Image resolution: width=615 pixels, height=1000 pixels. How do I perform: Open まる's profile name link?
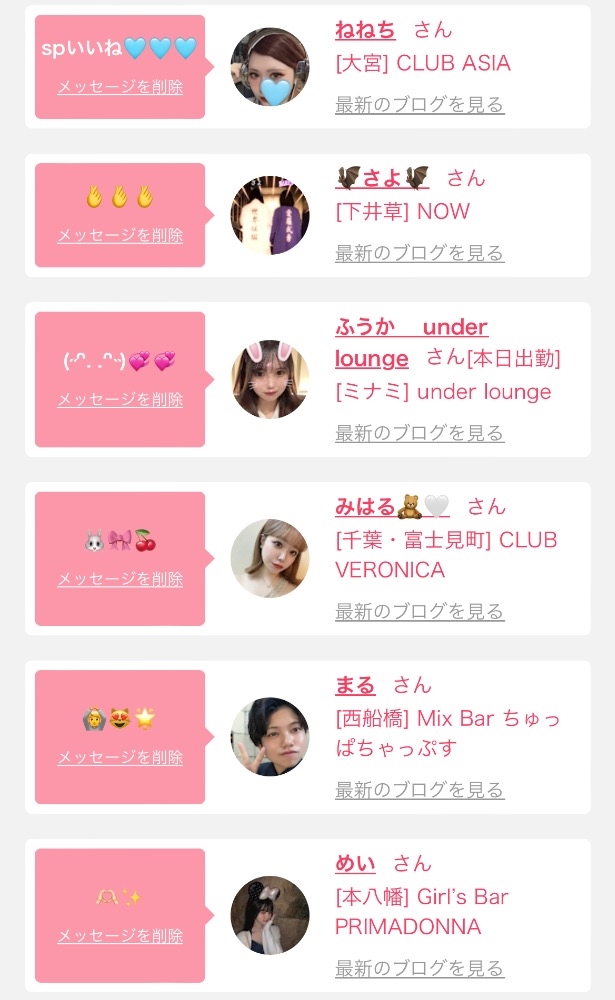pos(355,686)
